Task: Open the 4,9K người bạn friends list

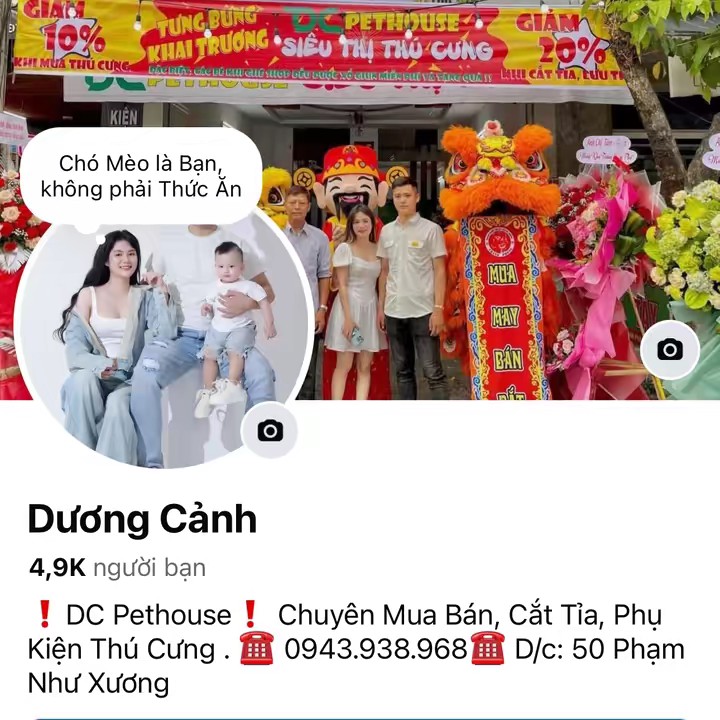Action: point(117,568)
